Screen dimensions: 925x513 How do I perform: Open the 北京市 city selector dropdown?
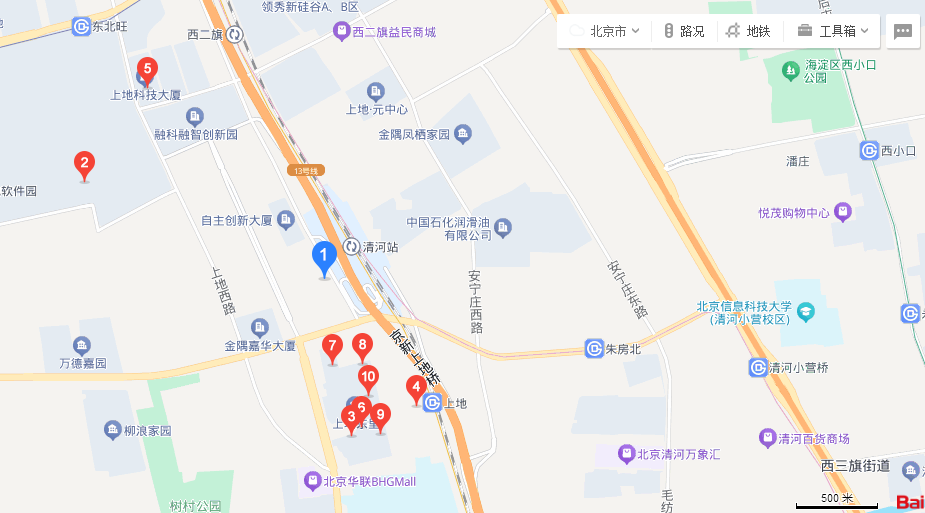(x=605, y=31)
